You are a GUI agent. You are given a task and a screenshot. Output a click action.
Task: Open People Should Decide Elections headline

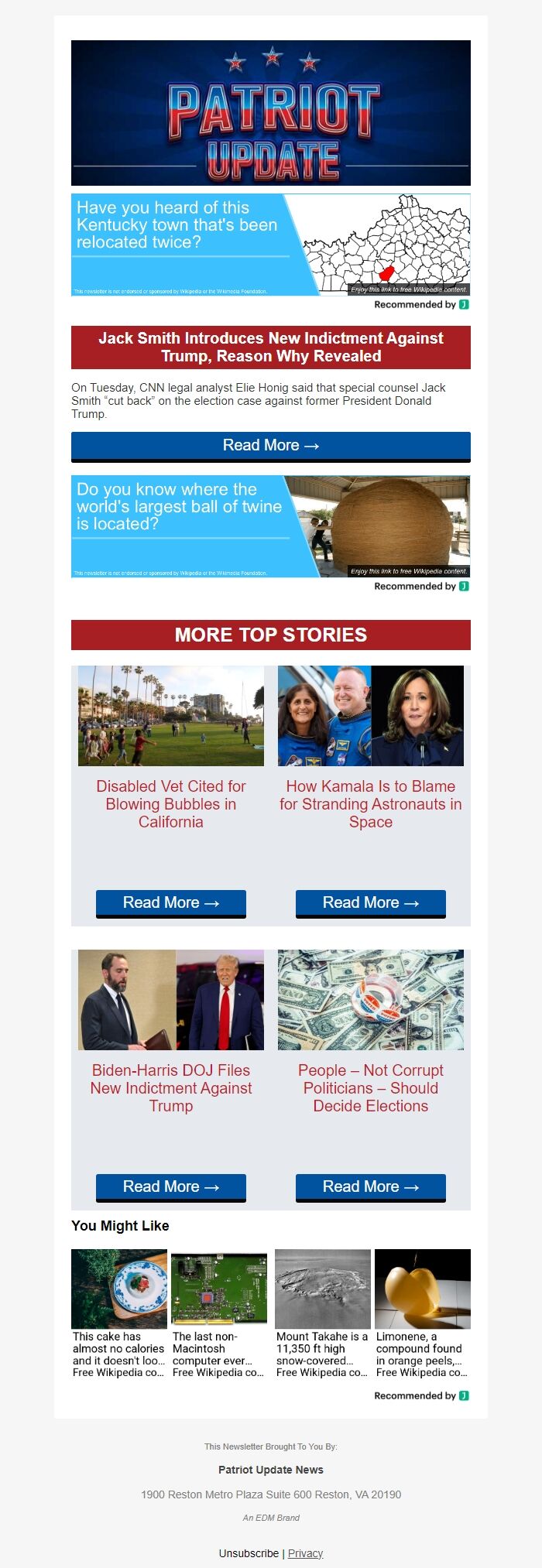[x=370, y=1088]
